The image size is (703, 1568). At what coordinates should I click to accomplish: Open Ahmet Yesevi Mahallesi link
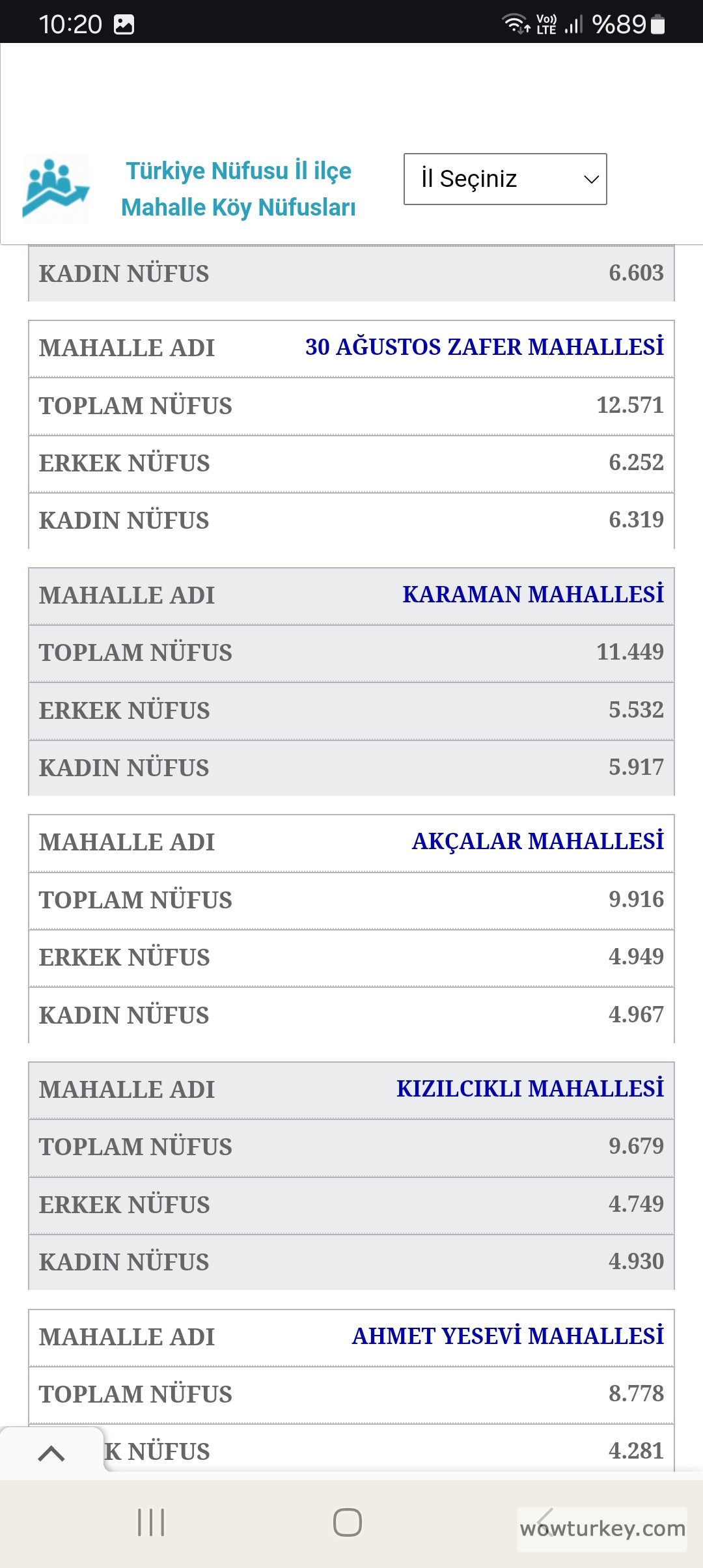coord(508,1336)
